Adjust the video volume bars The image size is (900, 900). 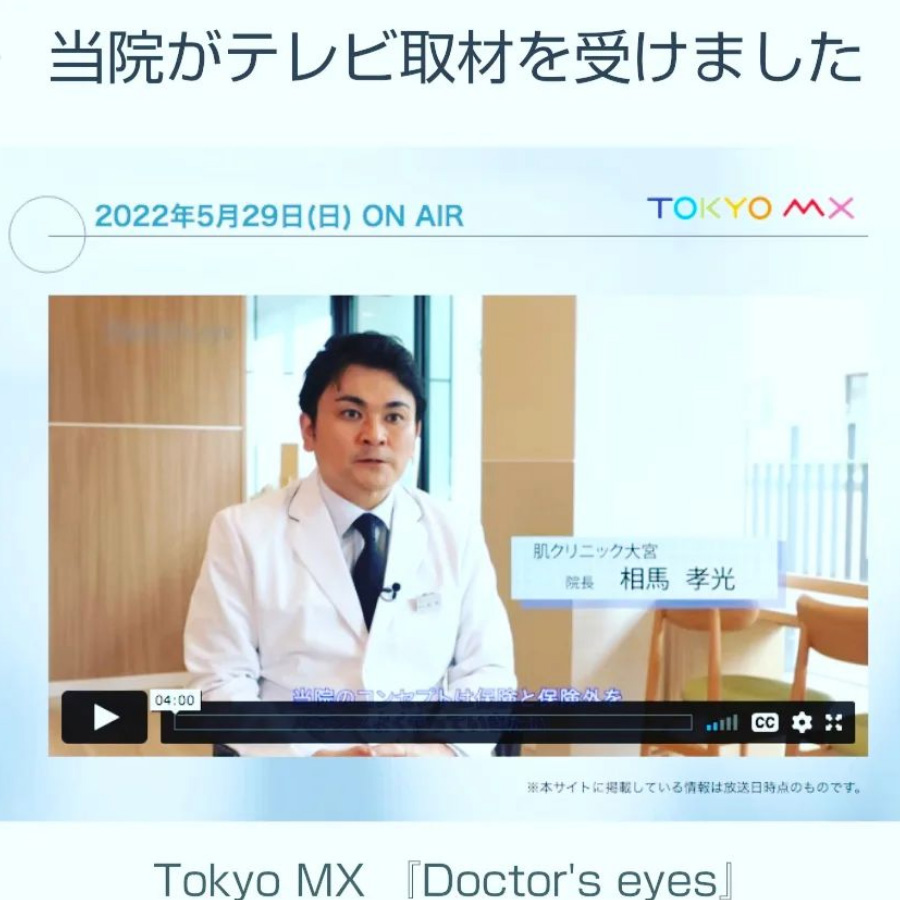tap(721, 722)
